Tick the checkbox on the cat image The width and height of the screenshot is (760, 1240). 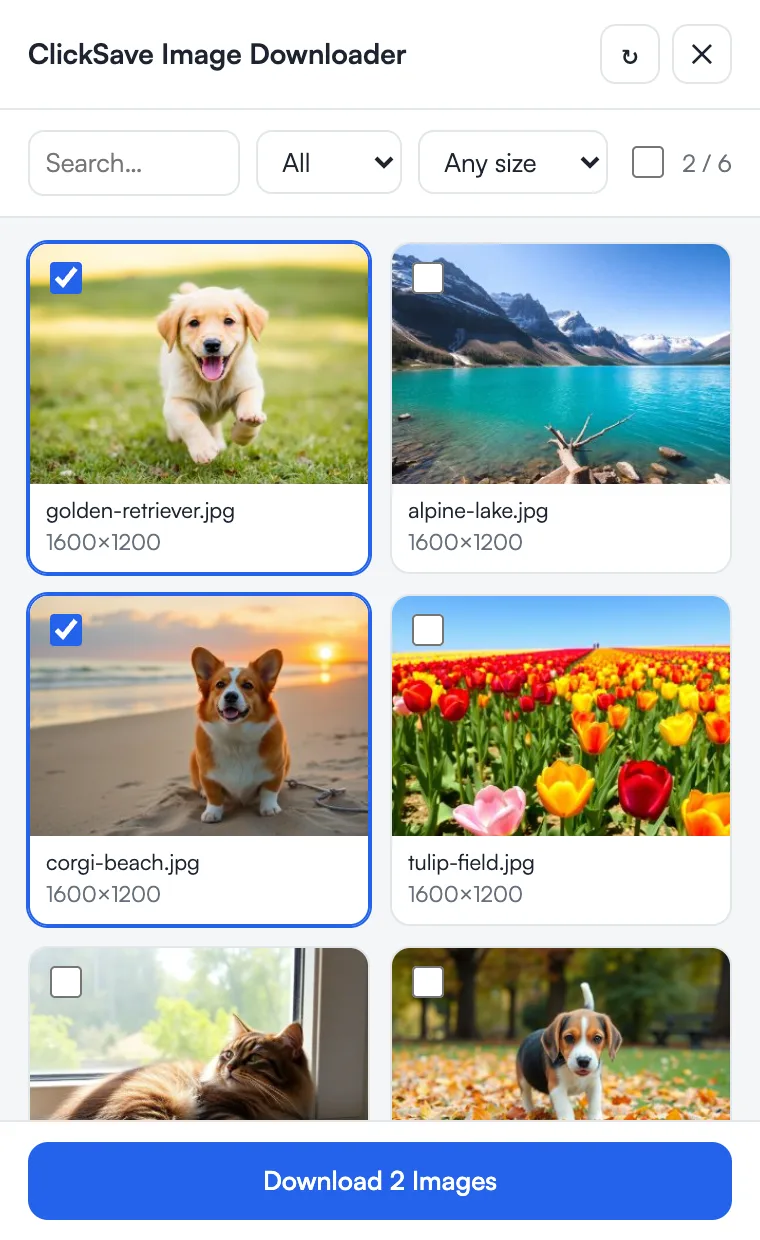coord(66,982)
